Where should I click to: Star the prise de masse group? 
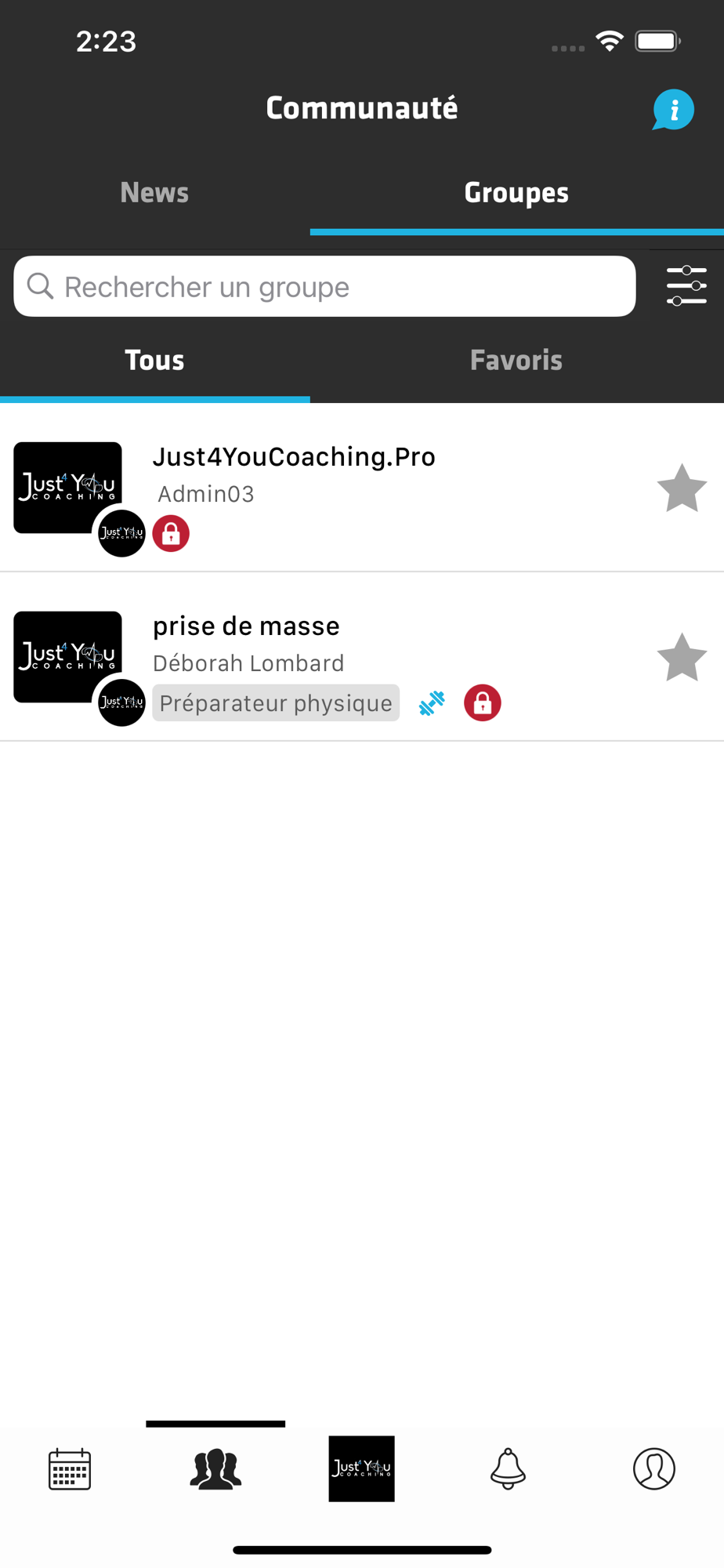(x=682, y=658)
